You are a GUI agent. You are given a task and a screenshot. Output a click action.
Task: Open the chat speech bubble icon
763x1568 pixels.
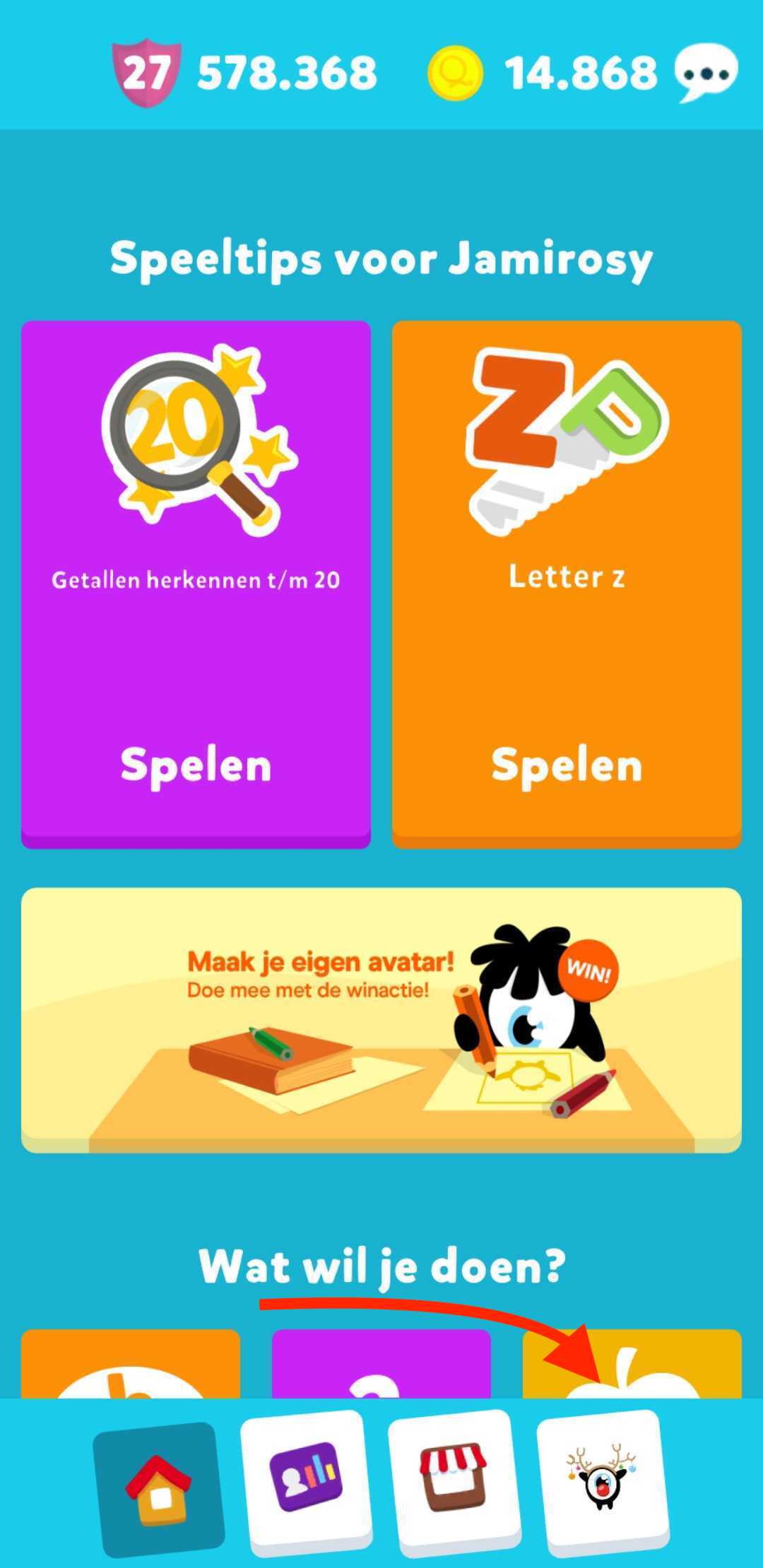706,72
